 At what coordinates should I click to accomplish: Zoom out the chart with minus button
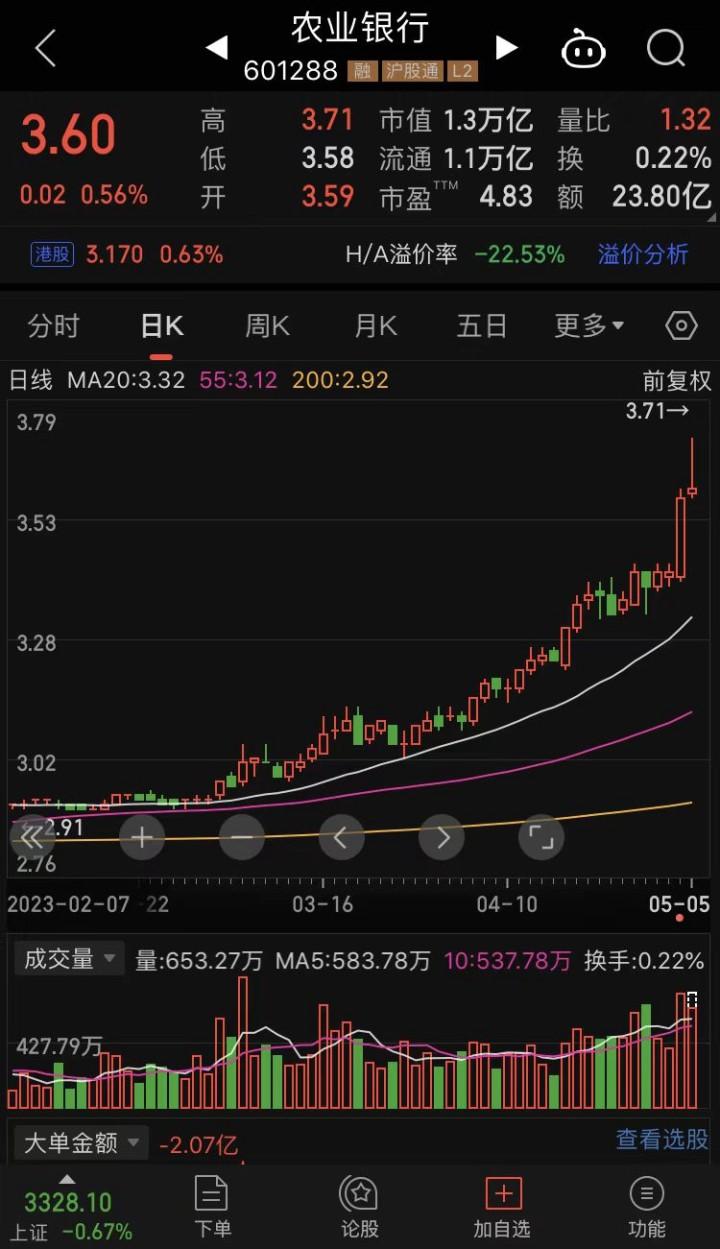[241, 837]
